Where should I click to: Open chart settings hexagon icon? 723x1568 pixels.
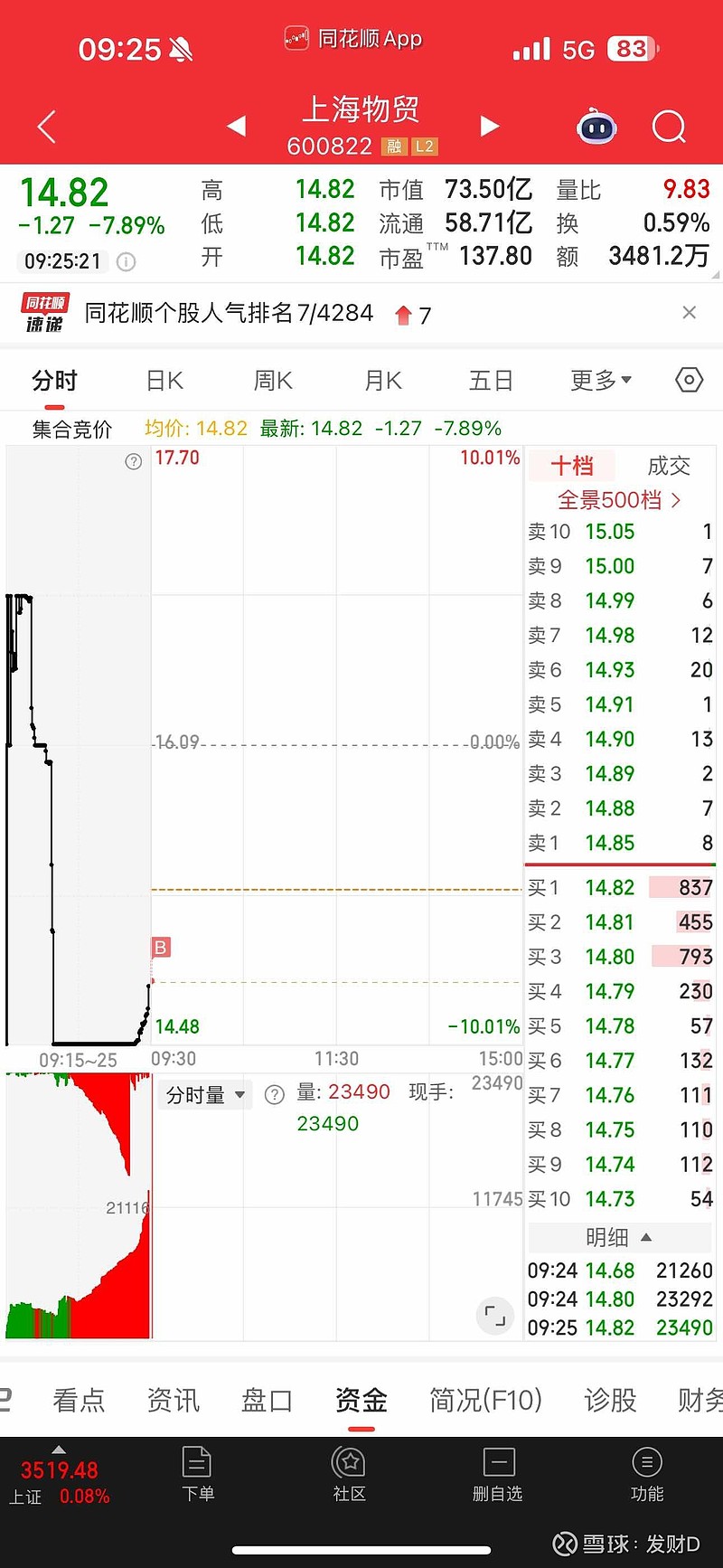coord(689,380)
